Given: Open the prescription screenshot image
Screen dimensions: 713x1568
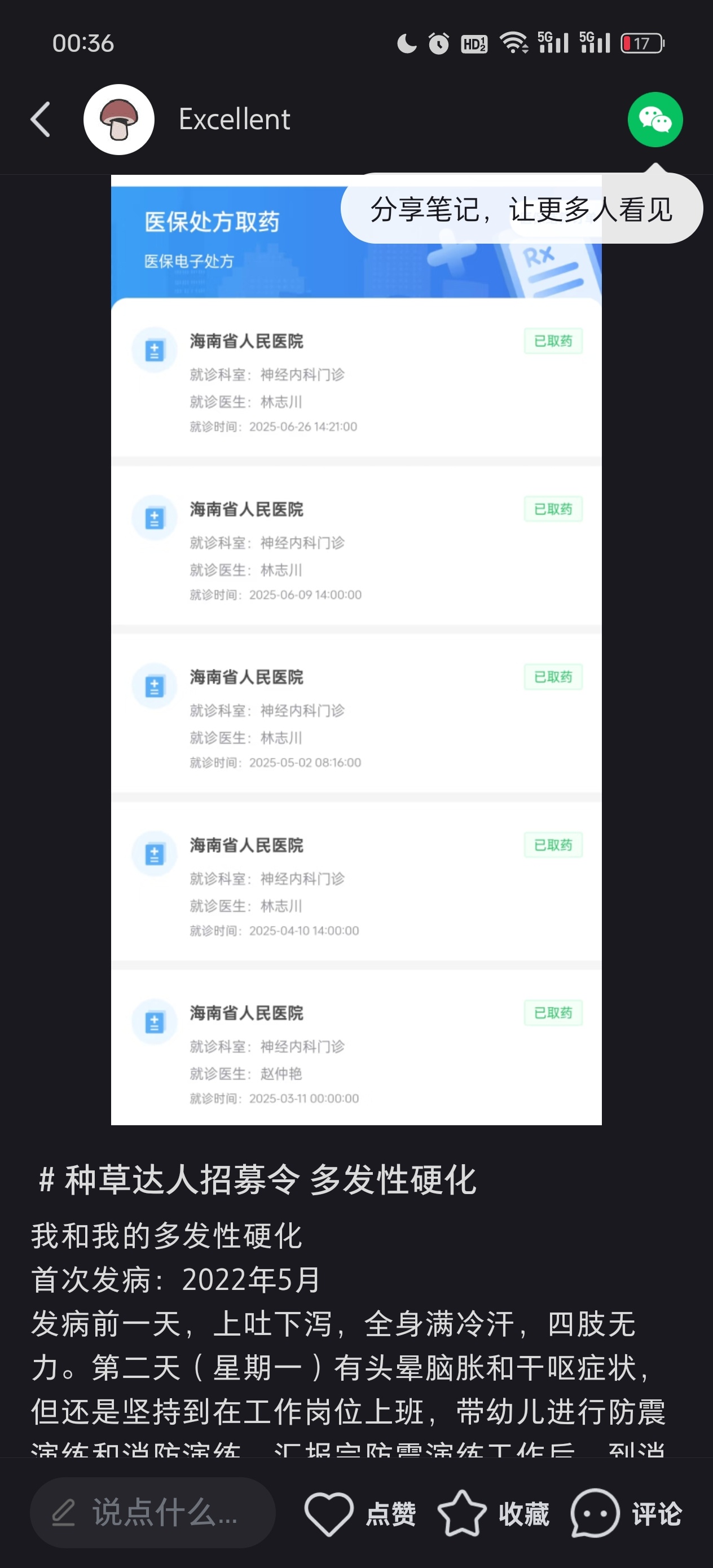Looking at the screenshot, I should (356, 670).
